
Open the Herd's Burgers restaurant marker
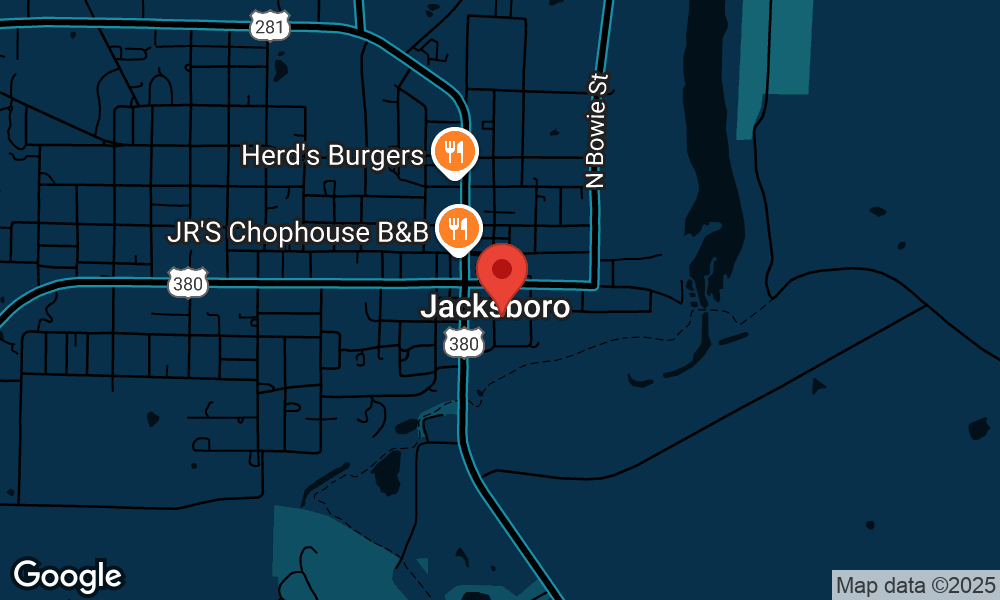click(455, 153)
